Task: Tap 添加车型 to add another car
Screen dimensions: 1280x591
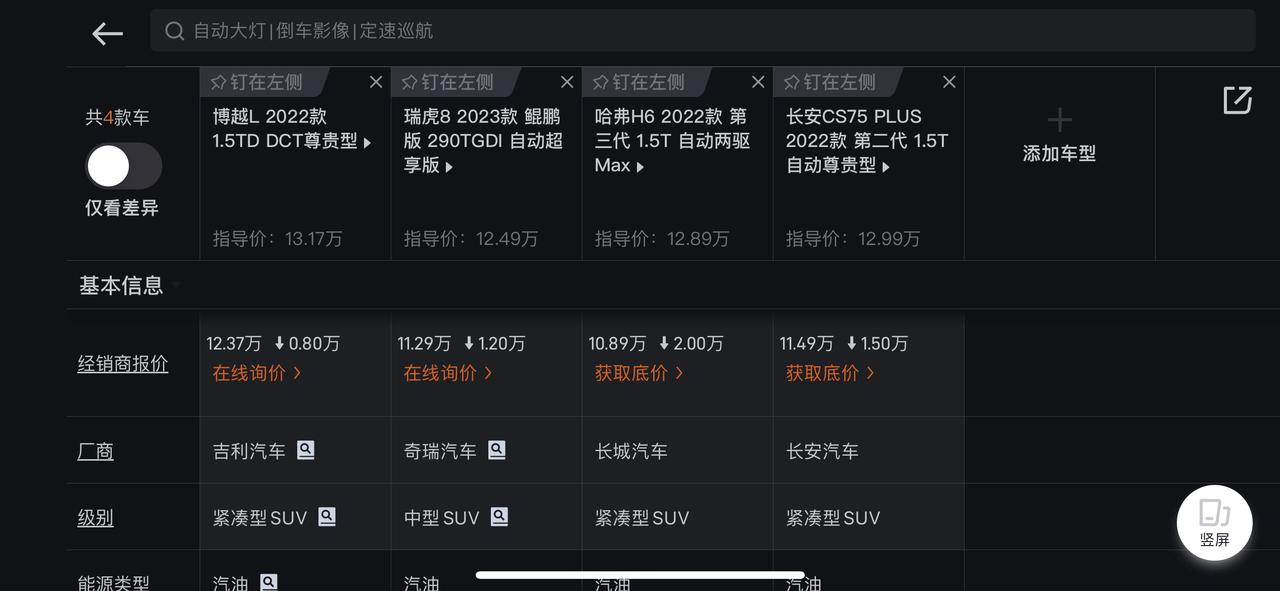Action: tap(1059, 136)
